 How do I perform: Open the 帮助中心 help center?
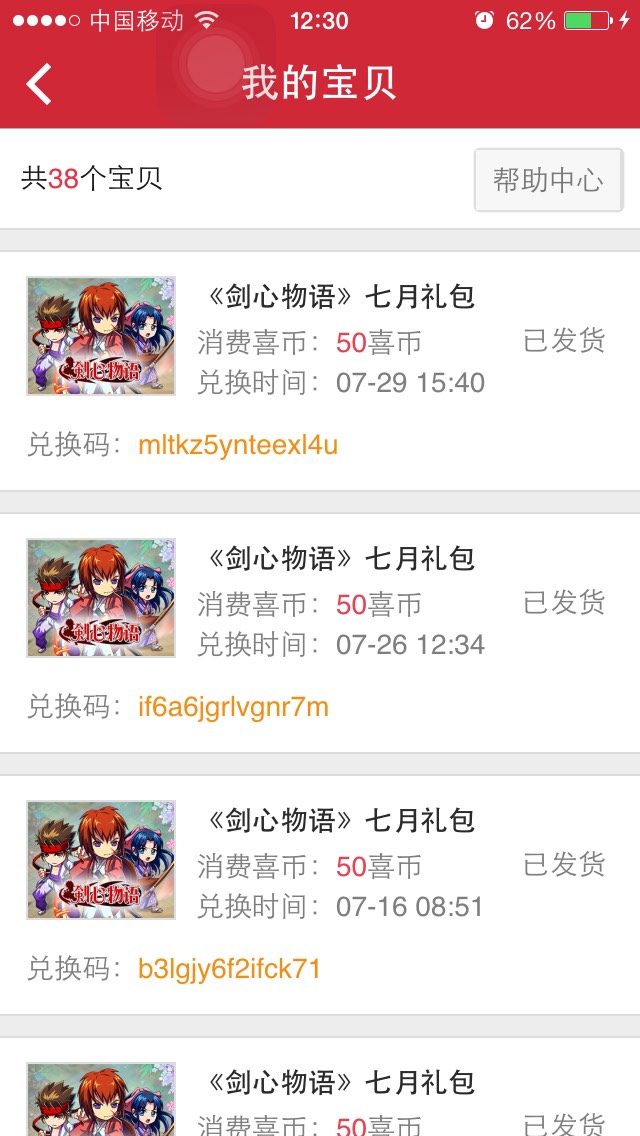[x=549, y=180]
